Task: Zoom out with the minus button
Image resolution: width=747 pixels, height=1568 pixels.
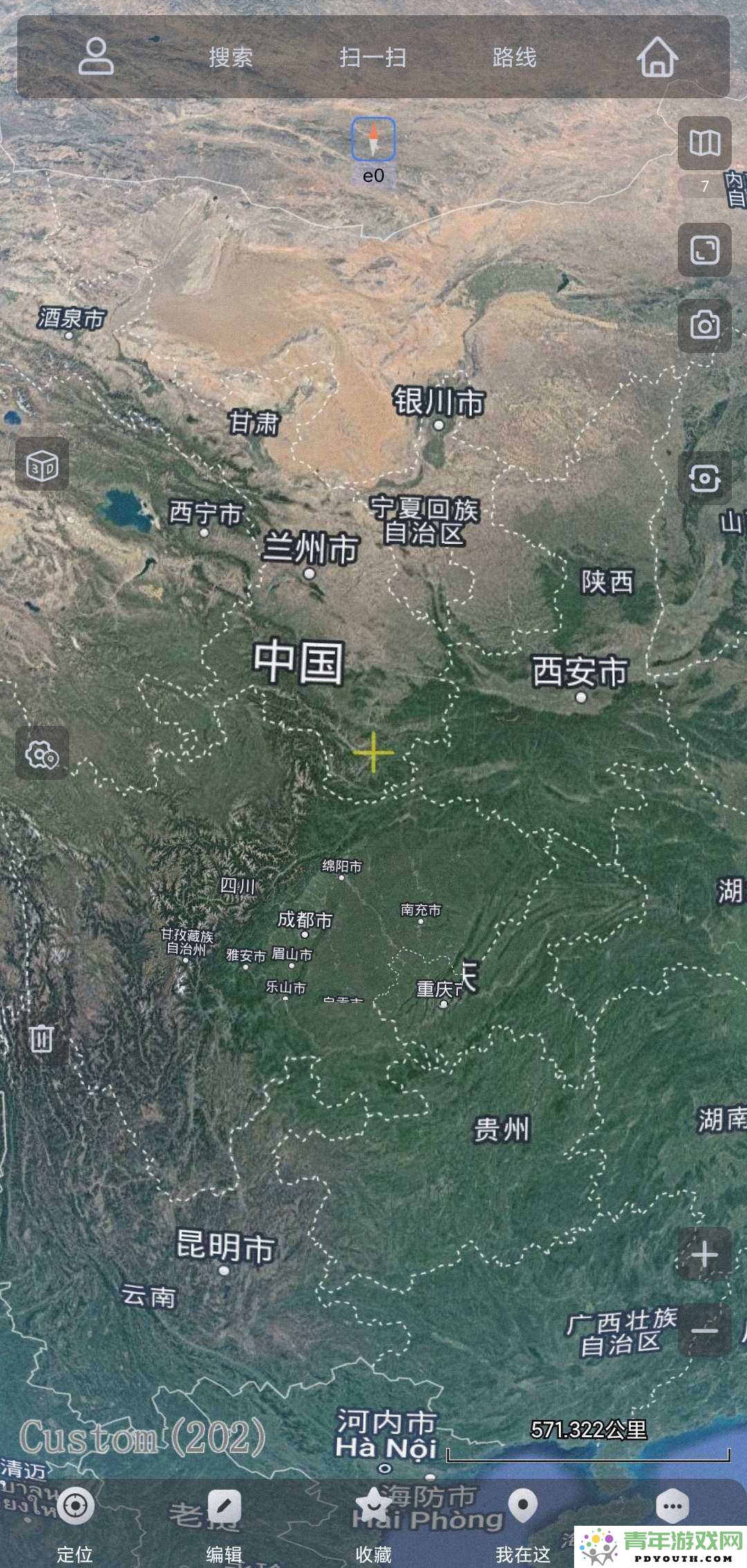Action: point(705,1331)
